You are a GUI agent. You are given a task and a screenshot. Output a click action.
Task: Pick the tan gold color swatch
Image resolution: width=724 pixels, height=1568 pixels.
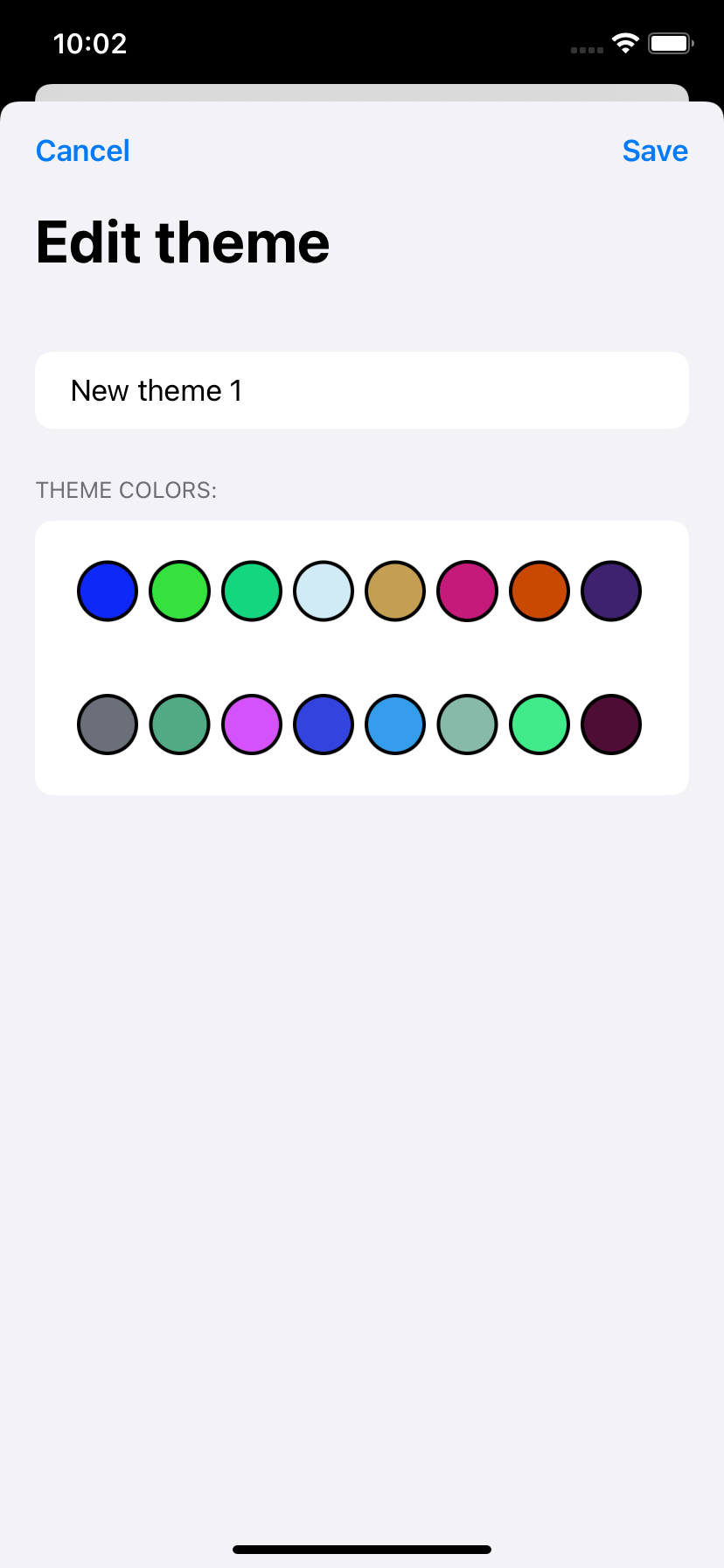click(394, 591)
